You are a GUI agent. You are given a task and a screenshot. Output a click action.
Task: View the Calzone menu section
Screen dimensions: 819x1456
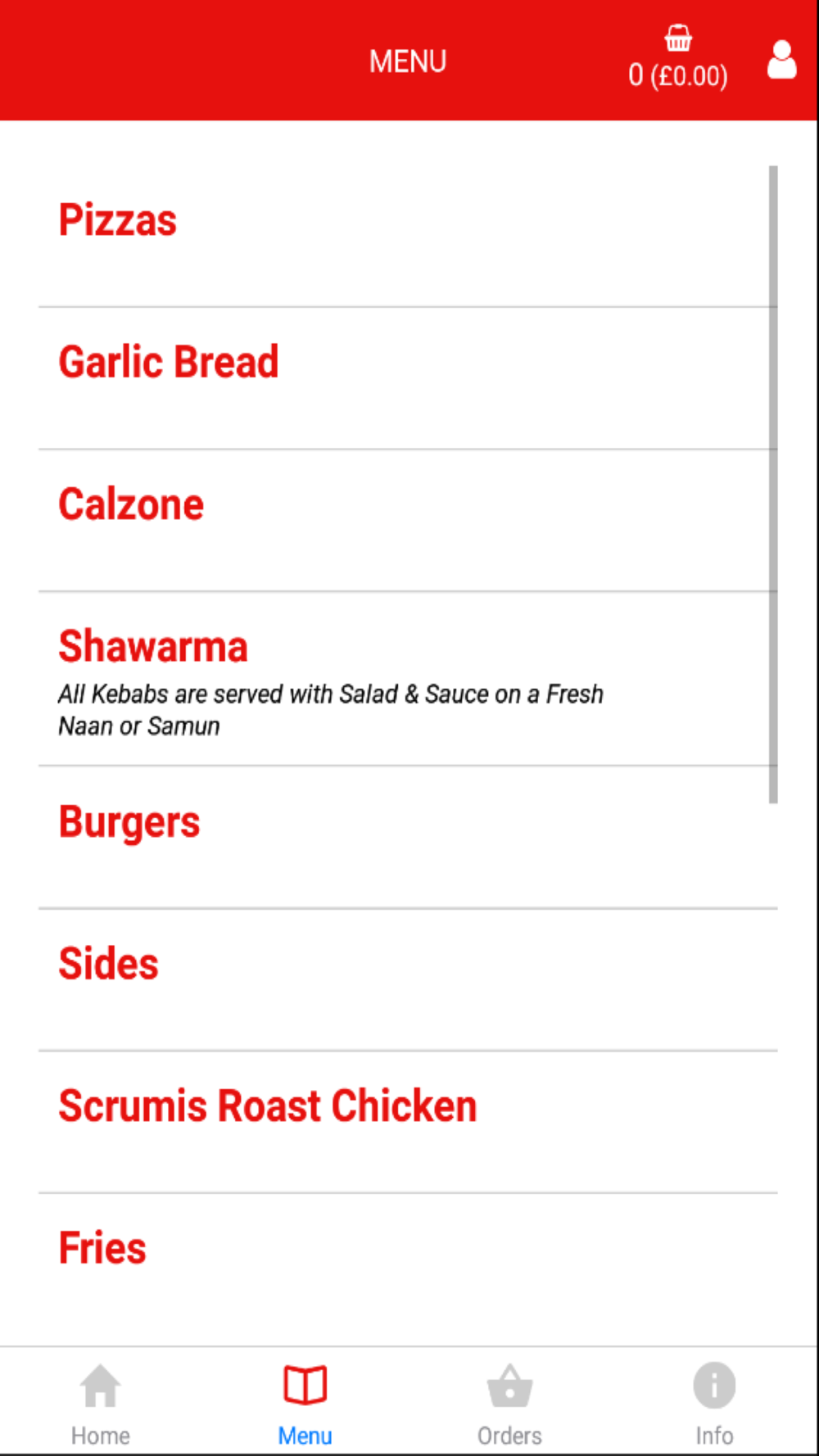click(408, 520)
